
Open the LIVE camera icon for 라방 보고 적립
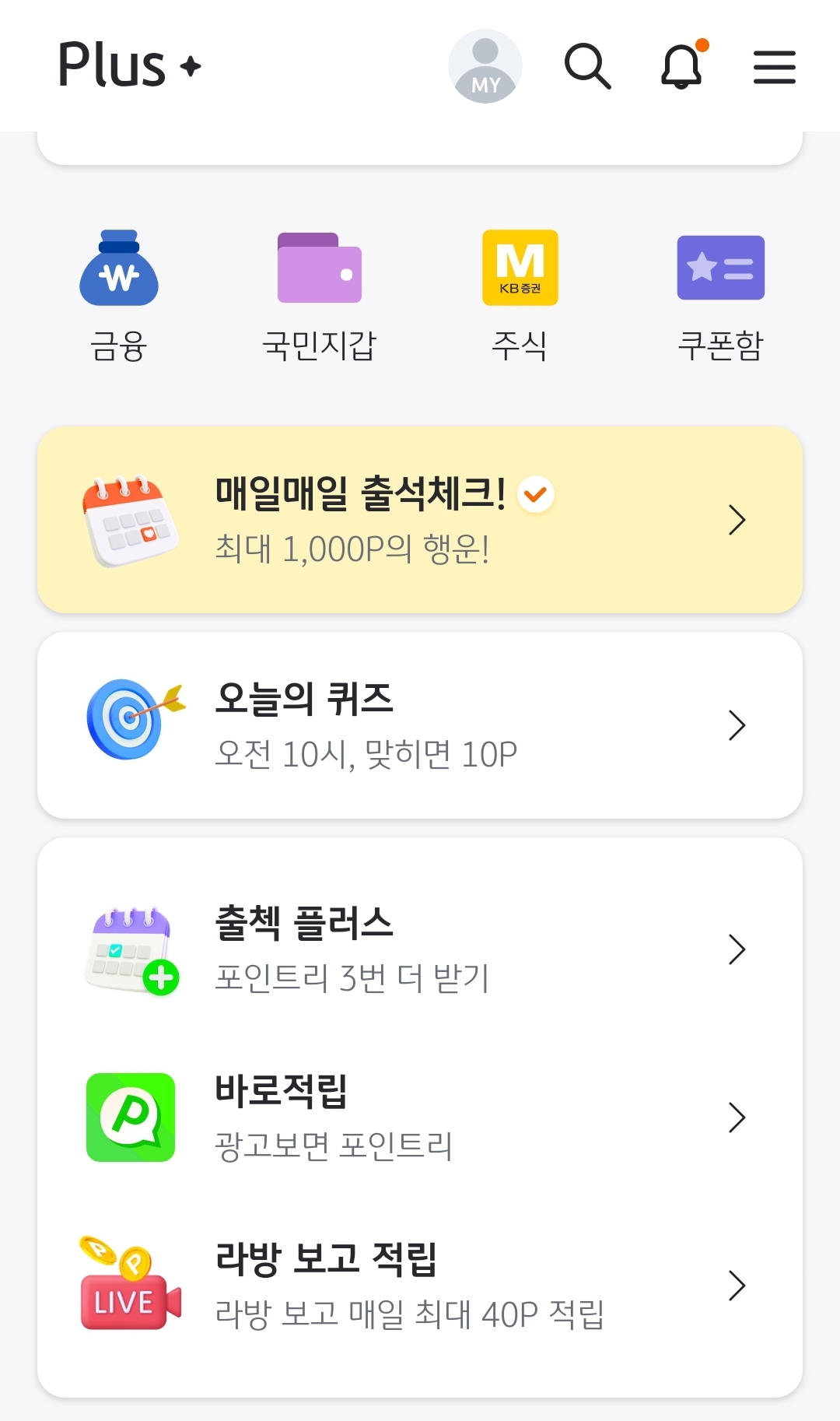point(129,1288)
